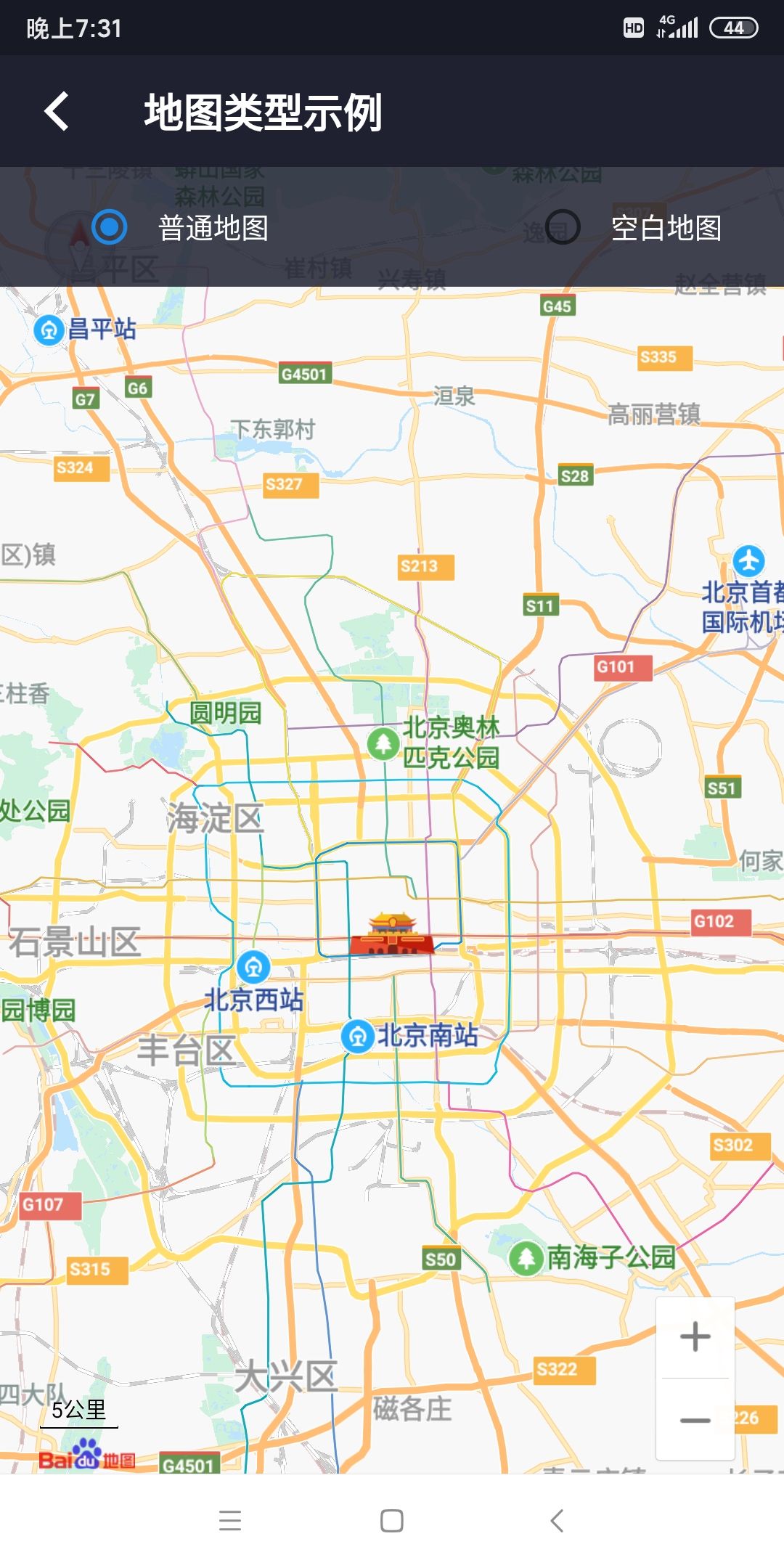Zoom in with the plus button
Image resolution: width=784 pixels, height=1568 pixels.
click(x=695, y=1336)
